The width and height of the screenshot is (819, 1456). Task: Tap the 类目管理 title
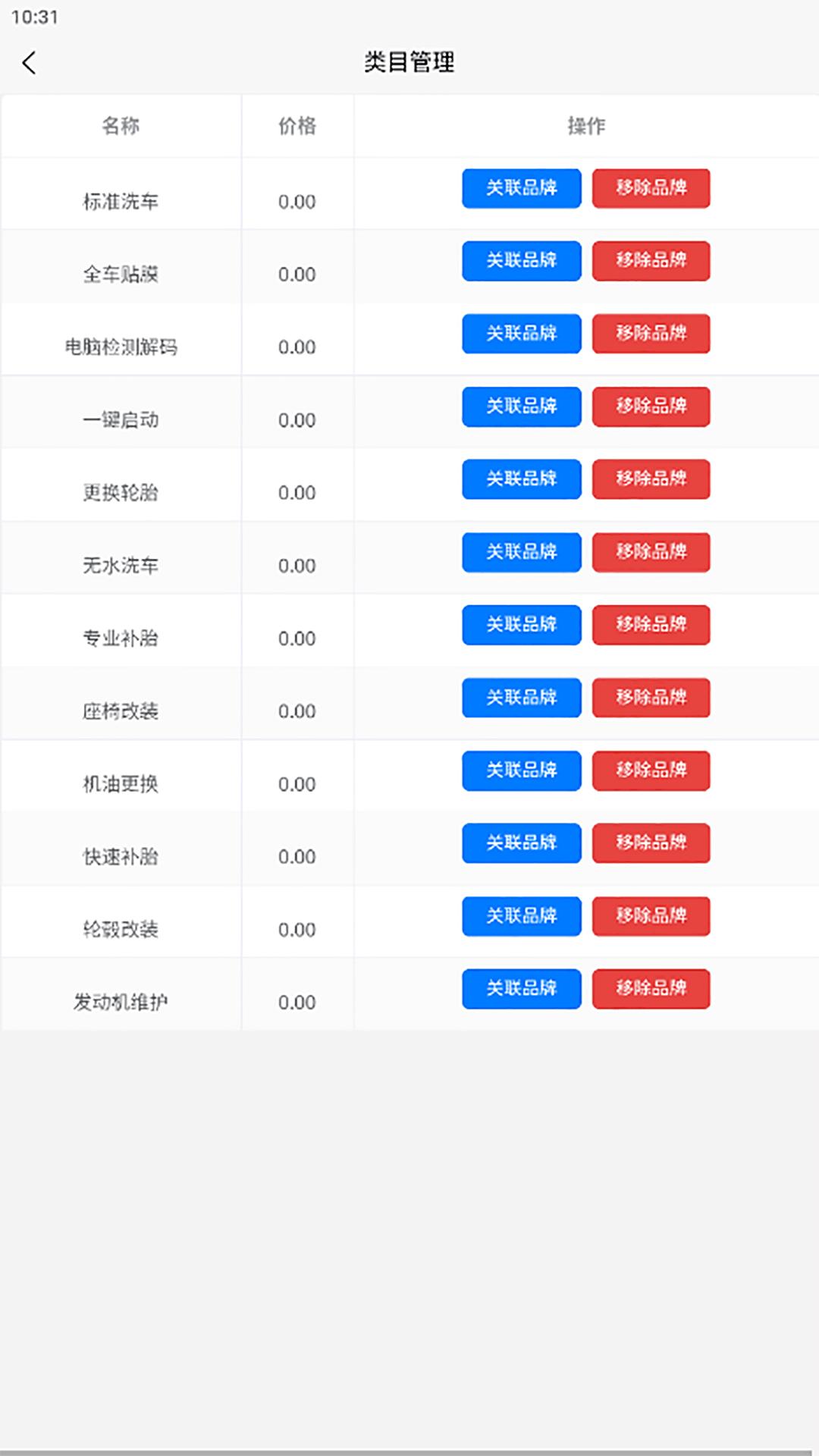click(x=409, y=64)
